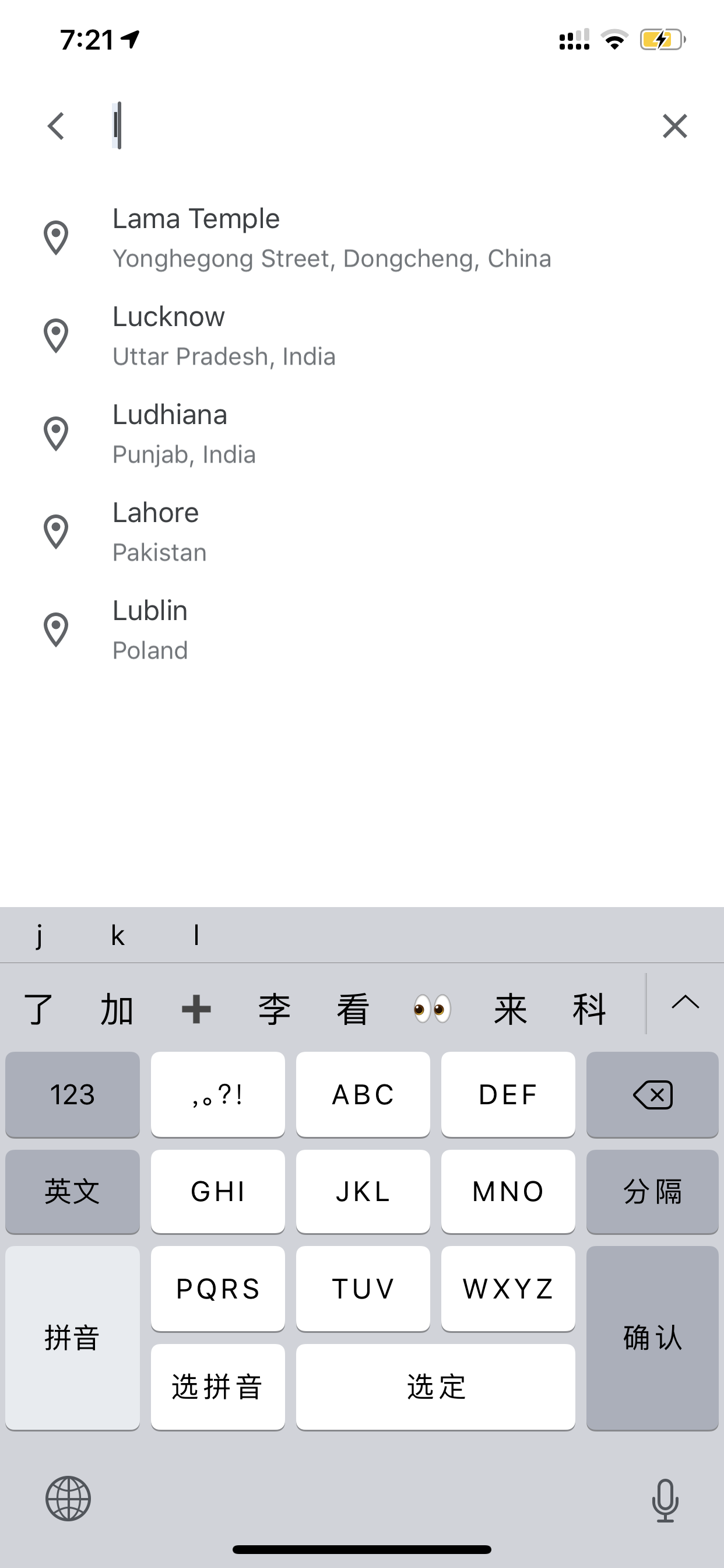
Task: Expand the candidate list with the up chevron
Action: 686,1003
